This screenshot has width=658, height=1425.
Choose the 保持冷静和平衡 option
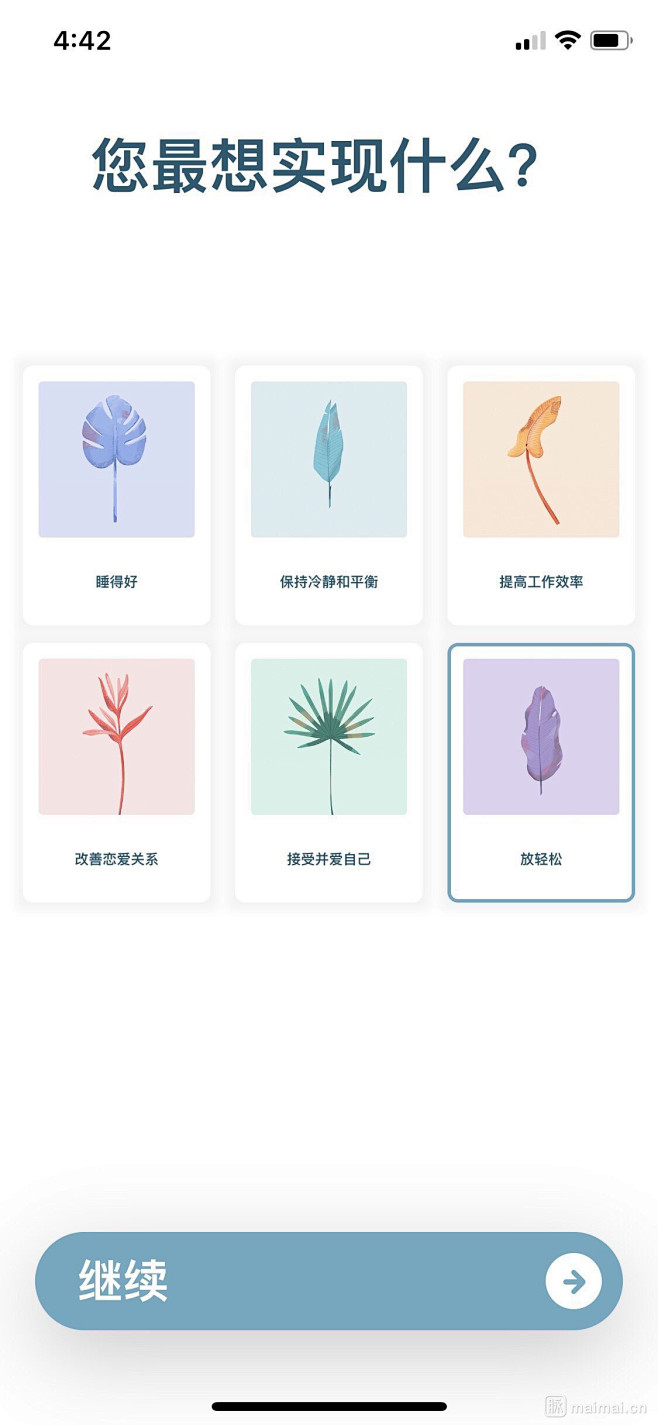coord(328,495)
